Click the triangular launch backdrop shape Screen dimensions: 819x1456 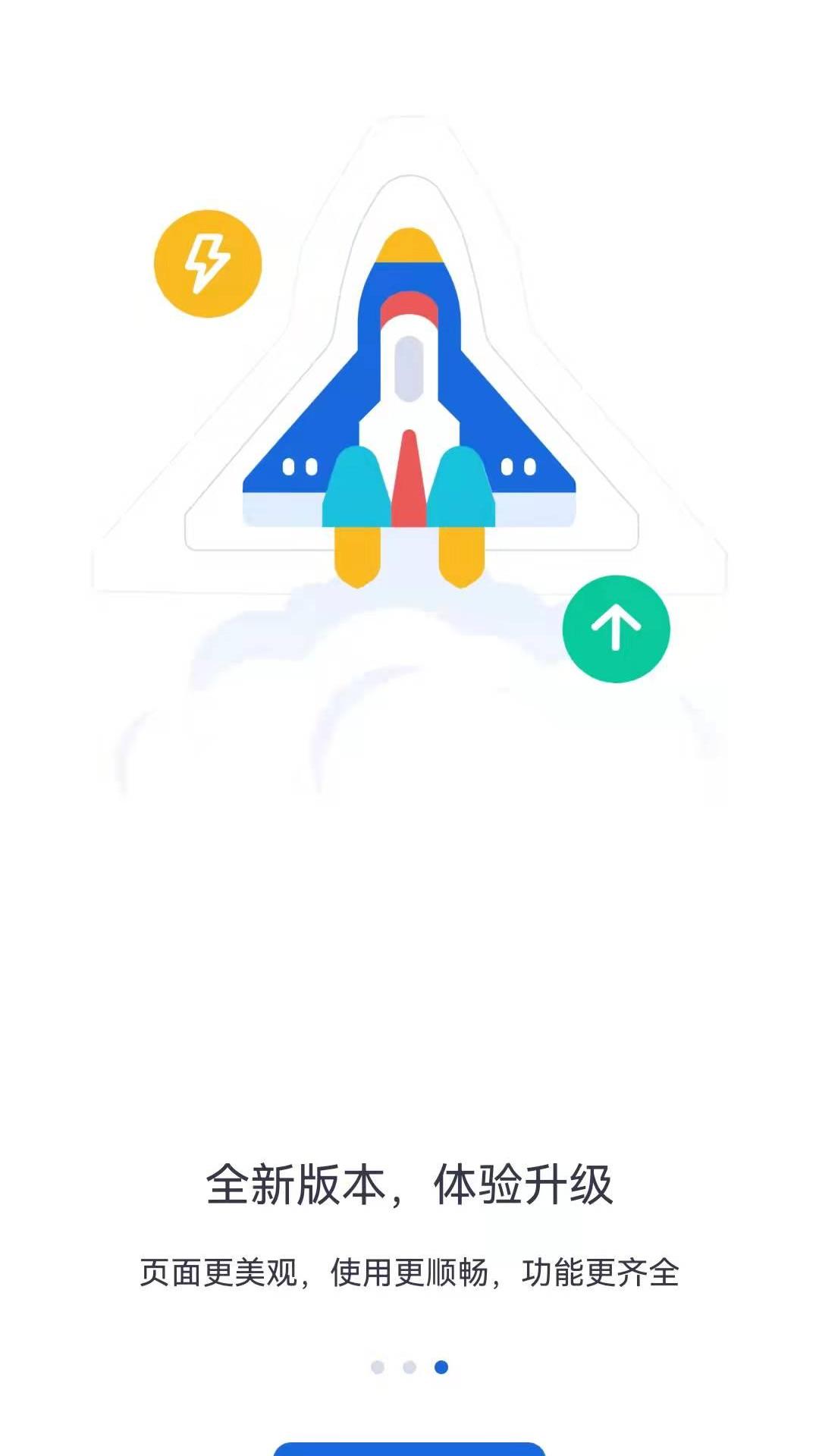point(409,303)
